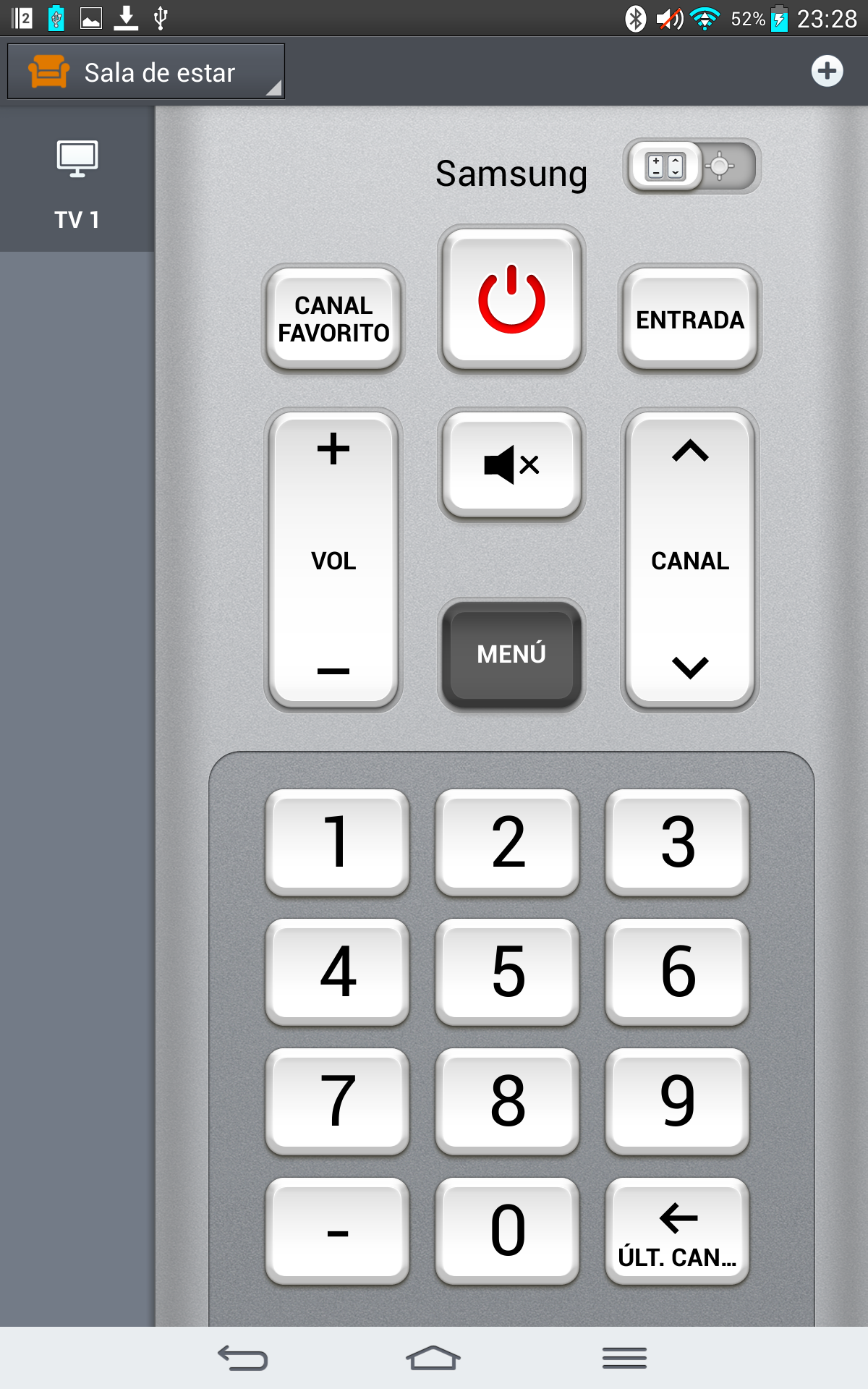Tap the red power button
Screen dimensions: 868x1389
coord(511,299)
